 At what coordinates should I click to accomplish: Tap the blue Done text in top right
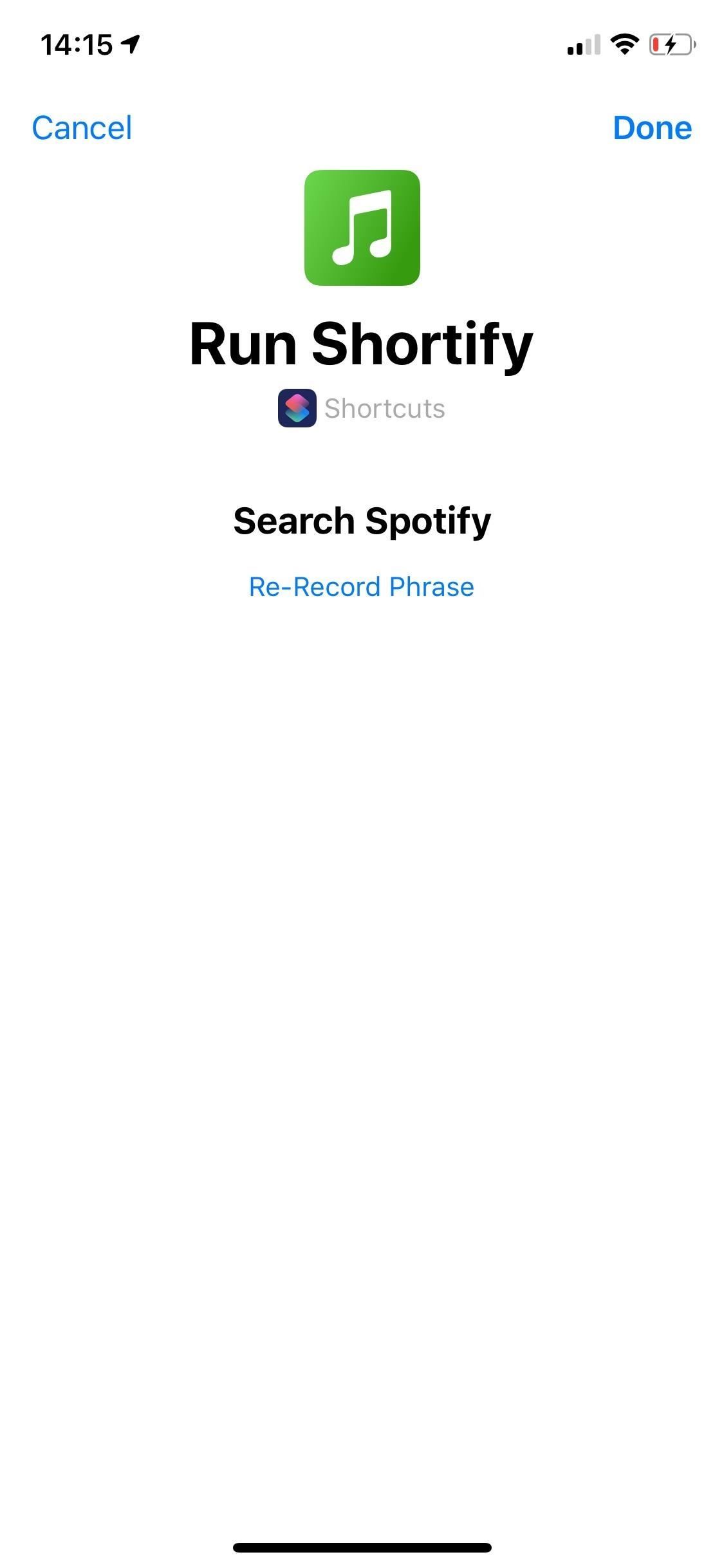tap(652, 127)
